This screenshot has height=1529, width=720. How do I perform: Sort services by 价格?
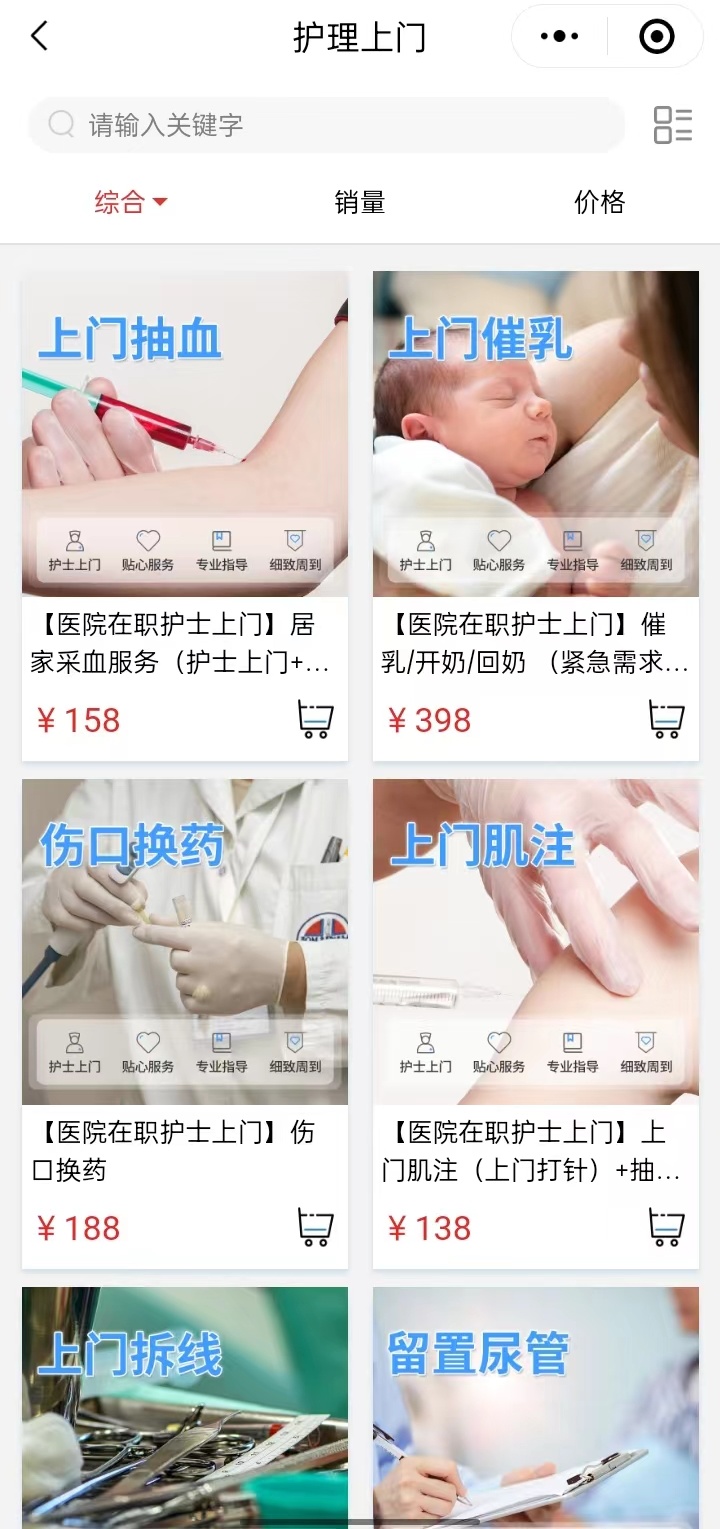[599, 203]
